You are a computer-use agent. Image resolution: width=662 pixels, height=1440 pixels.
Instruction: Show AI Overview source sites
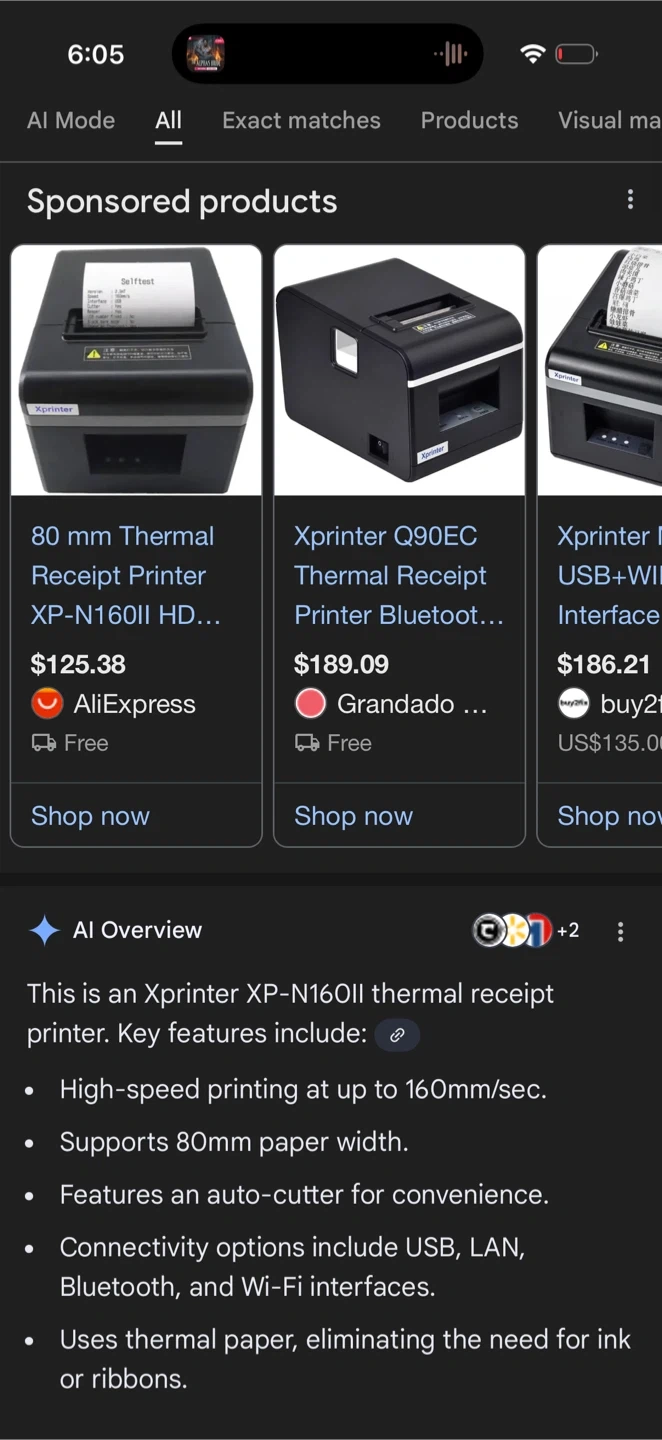[525, 931]
